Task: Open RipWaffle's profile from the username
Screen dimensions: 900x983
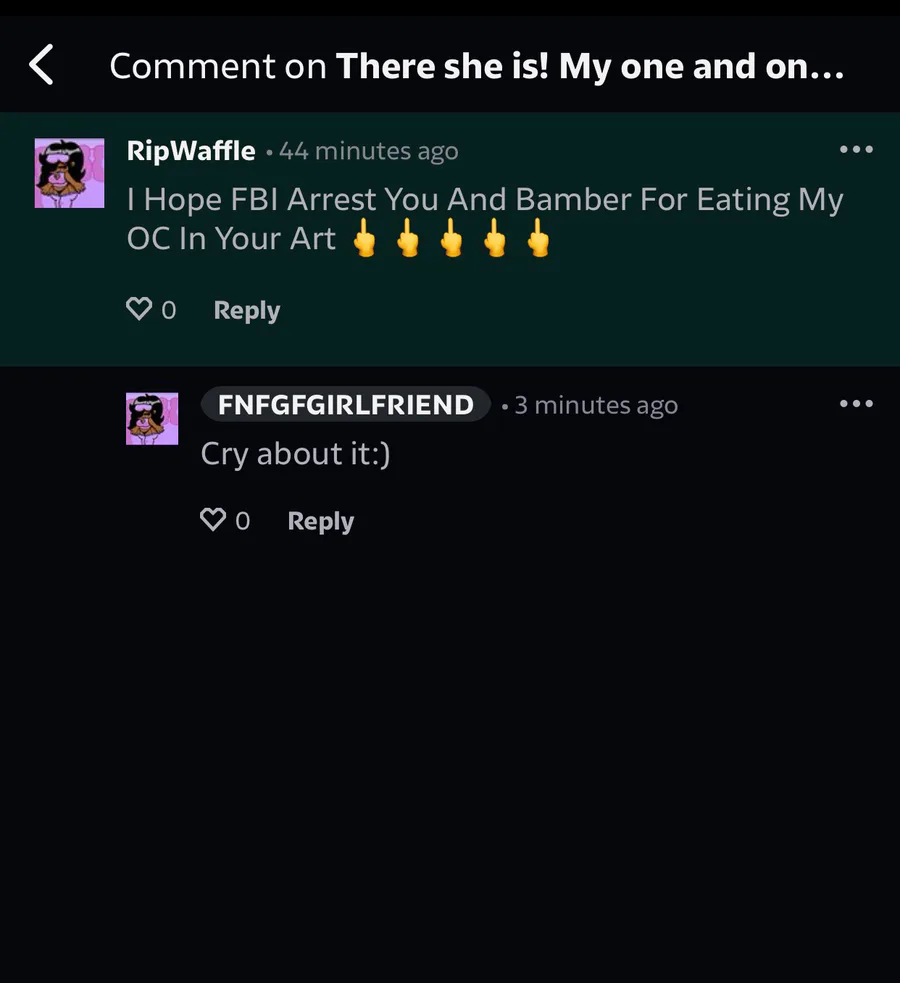Action: coord(191,151)
